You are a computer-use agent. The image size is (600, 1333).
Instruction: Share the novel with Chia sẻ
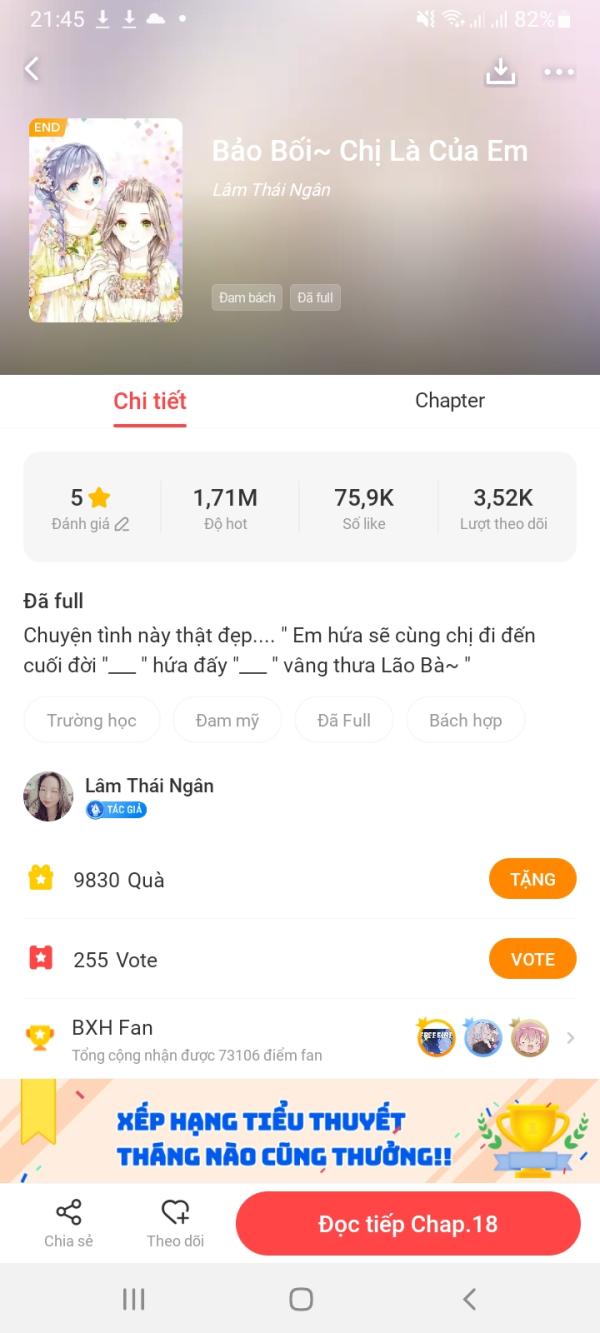point(68,1223)
